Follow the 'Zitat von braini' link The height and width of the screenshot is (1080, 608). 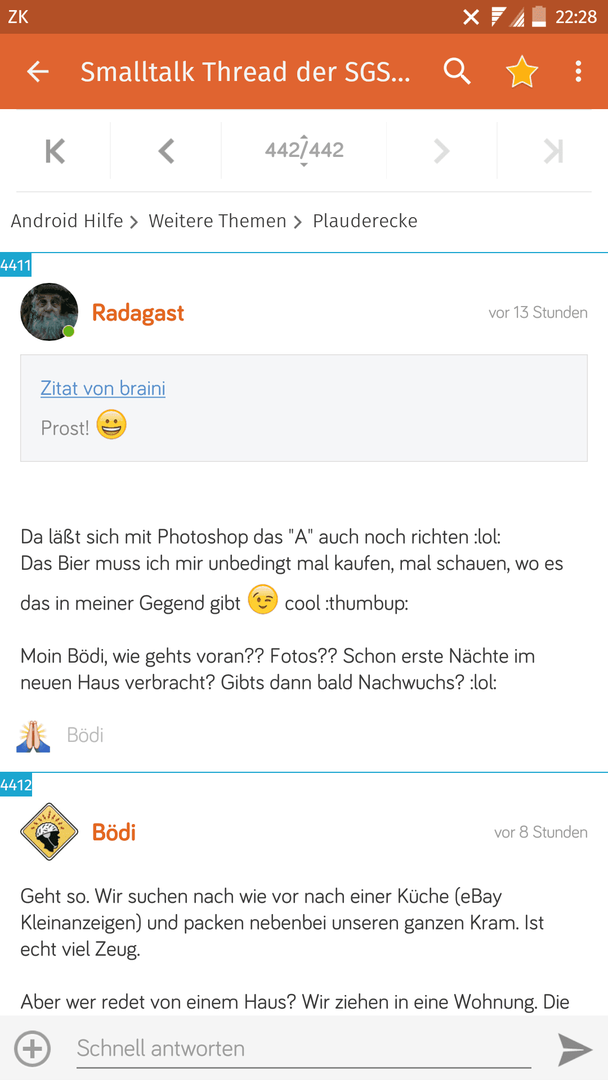[x=103, y=388]
